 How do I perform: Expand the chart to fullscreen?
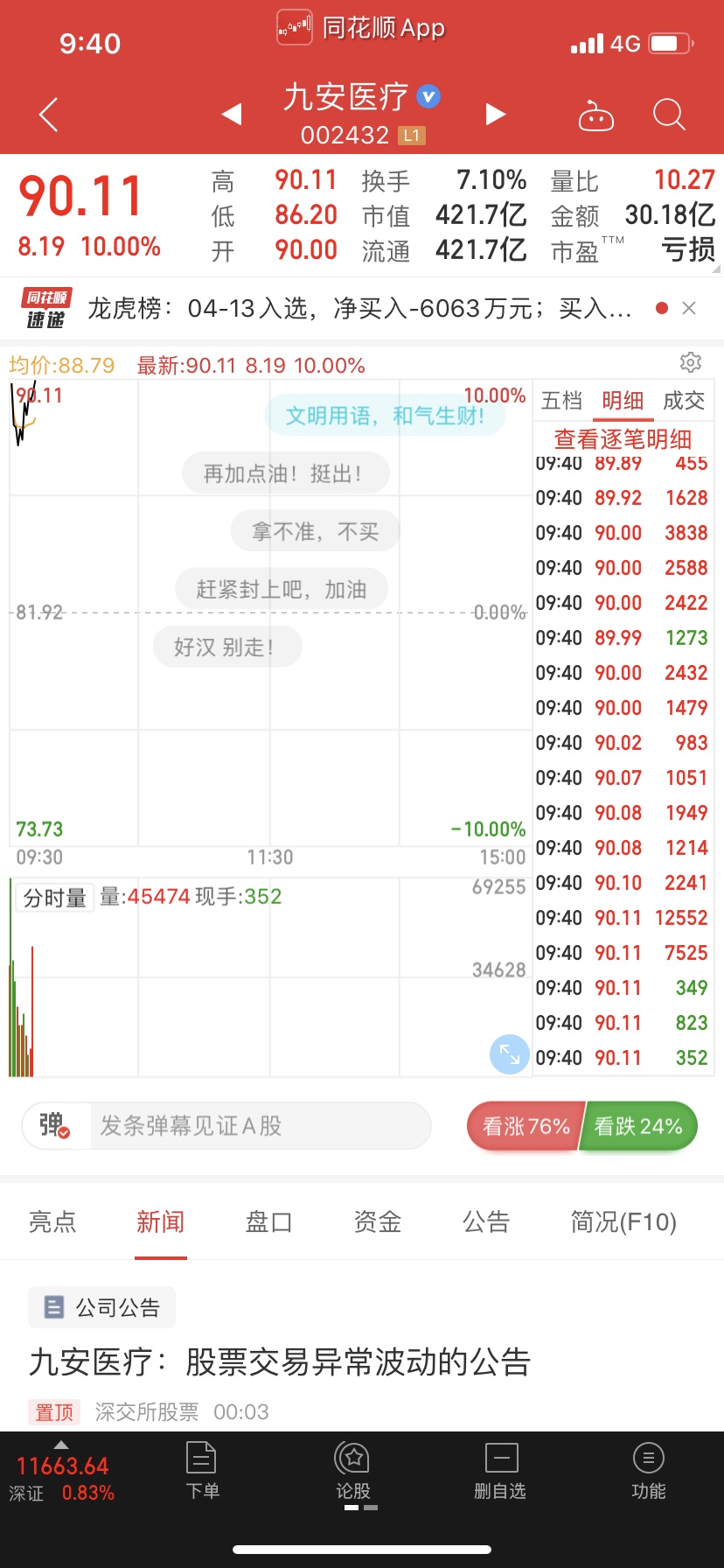510,1054
